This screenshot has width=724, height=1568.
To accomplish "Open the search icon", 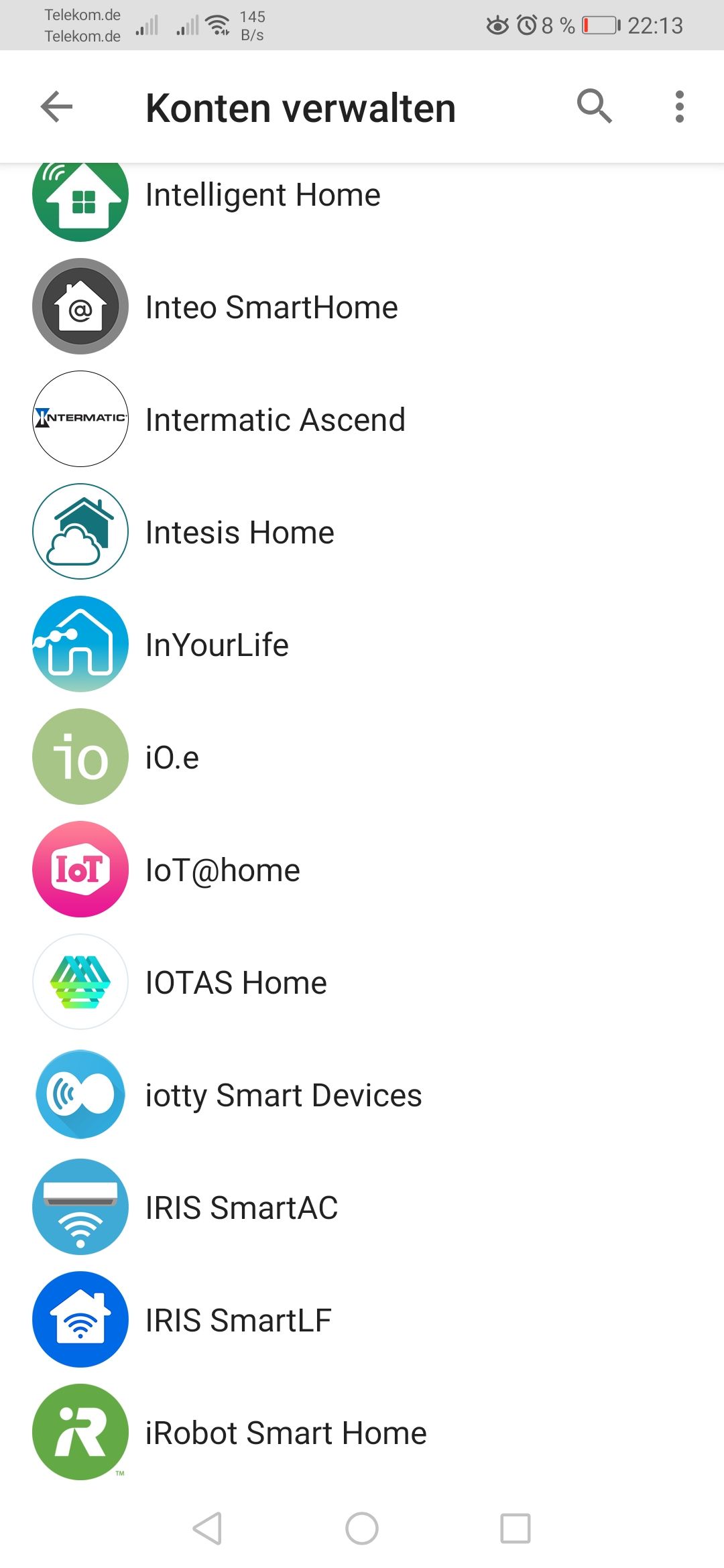I will click(x=594, y=107).
